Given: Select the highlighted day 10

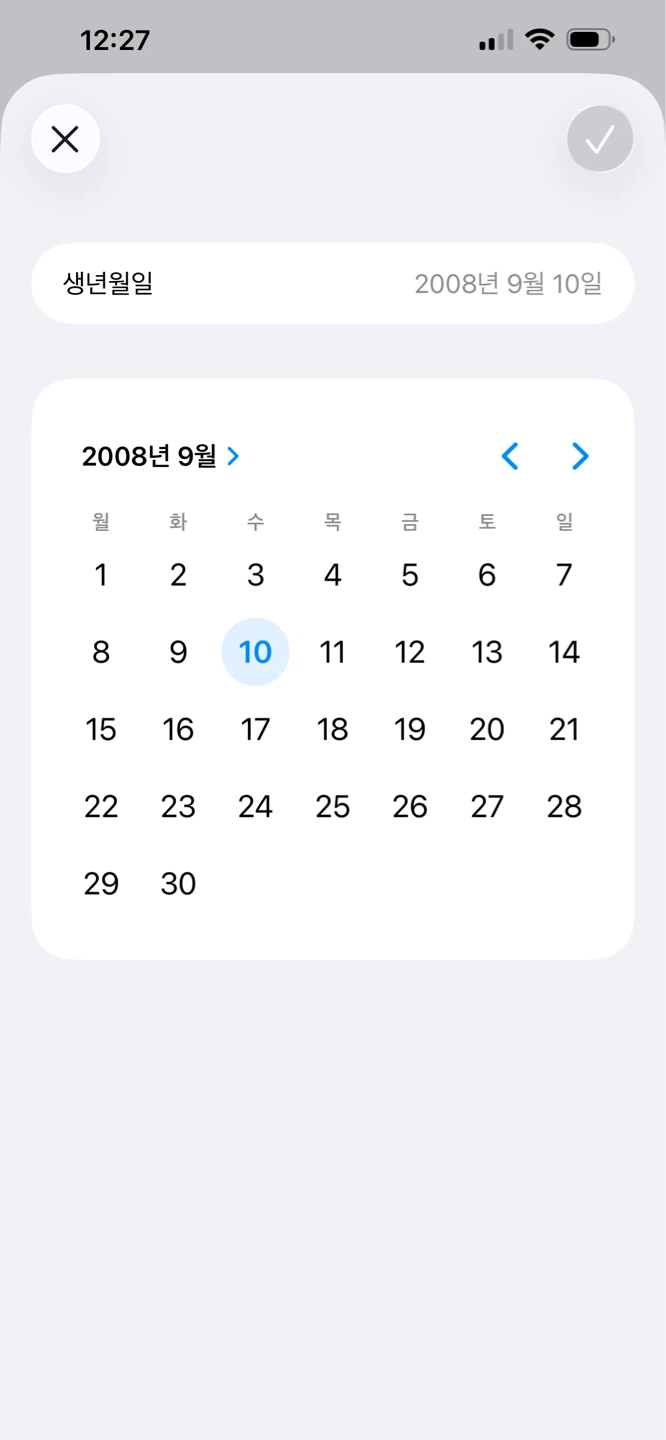Looking at the screenshot, I should tap(255, 652).
